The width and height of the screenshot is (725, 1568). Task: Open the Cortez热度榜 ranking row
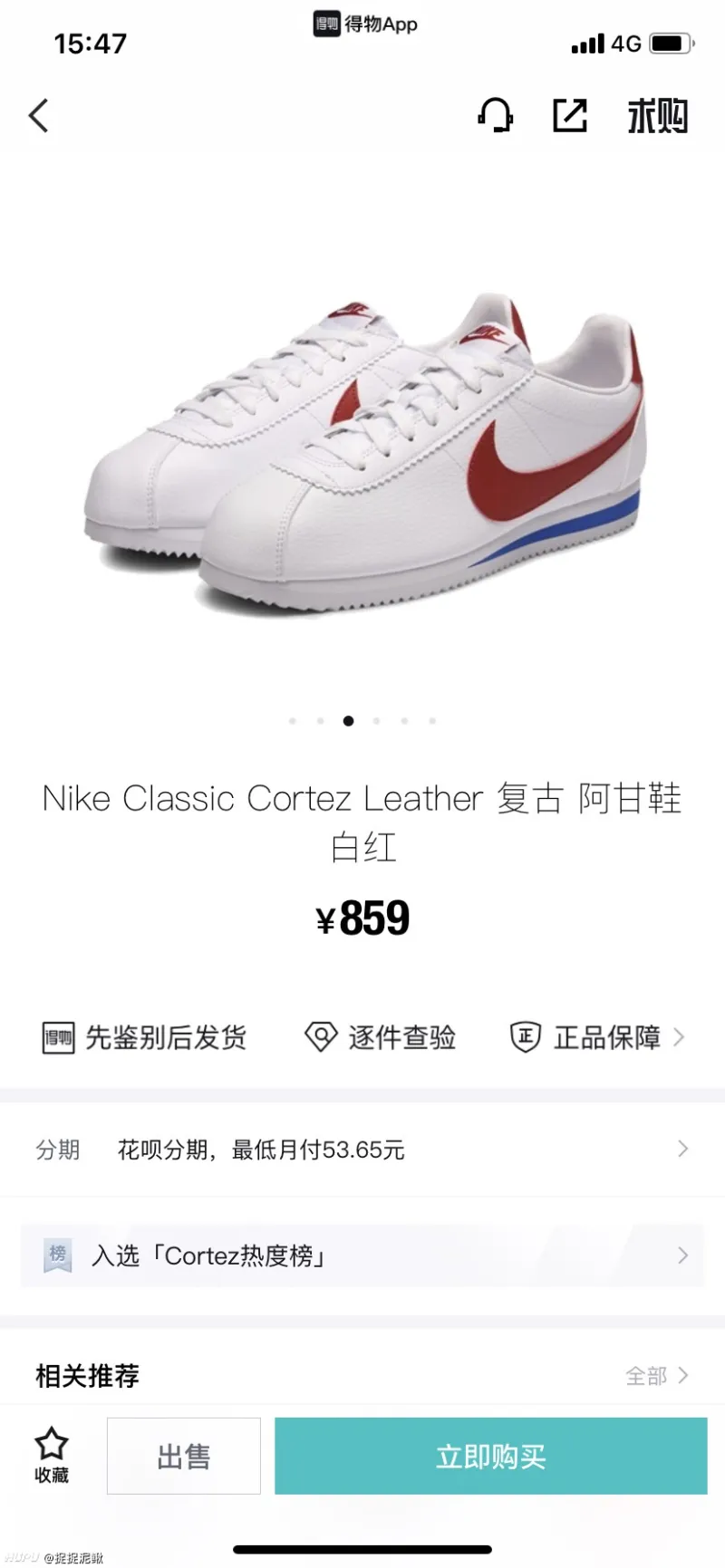(x=362, y=1255)
